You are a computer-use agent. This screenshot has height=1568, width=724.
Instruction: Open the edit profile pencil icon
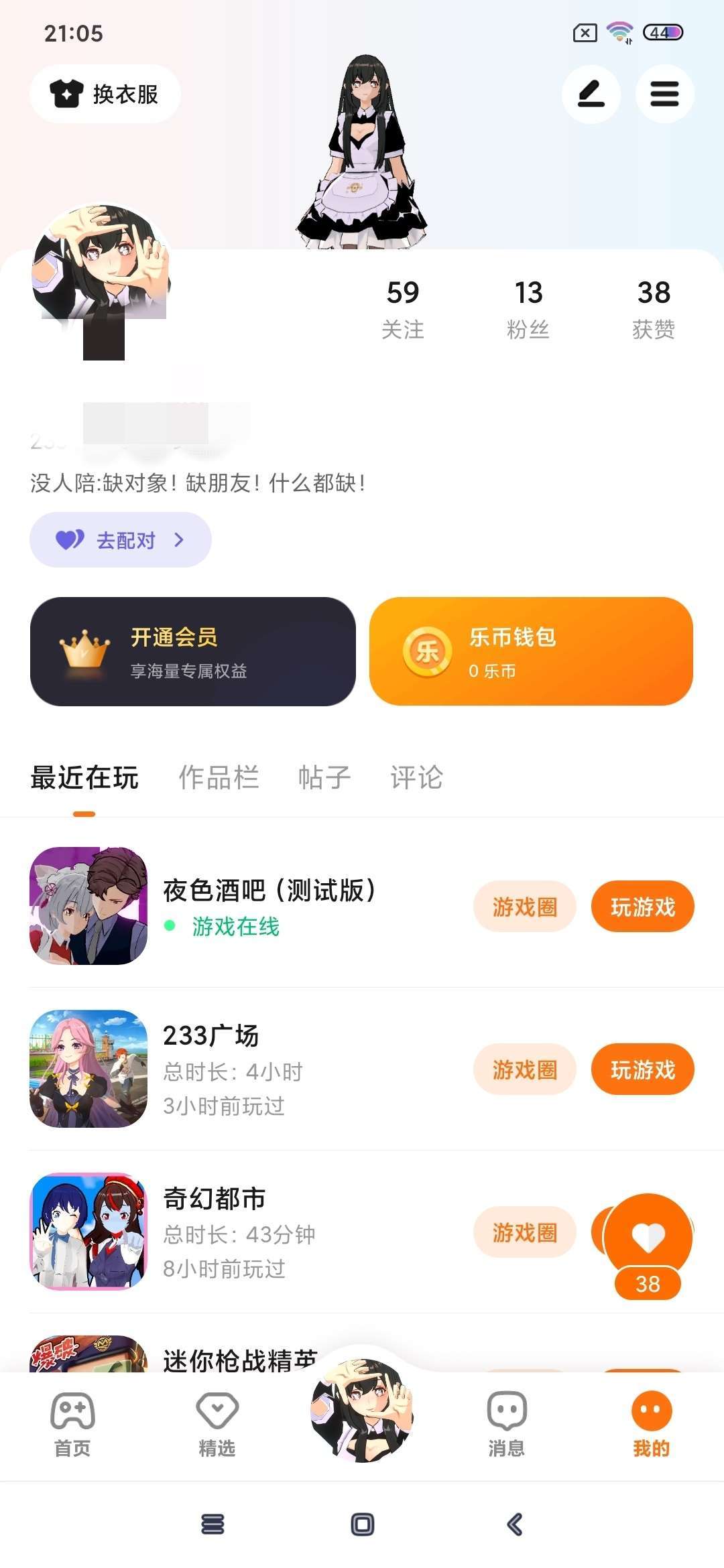click(591, 94)
